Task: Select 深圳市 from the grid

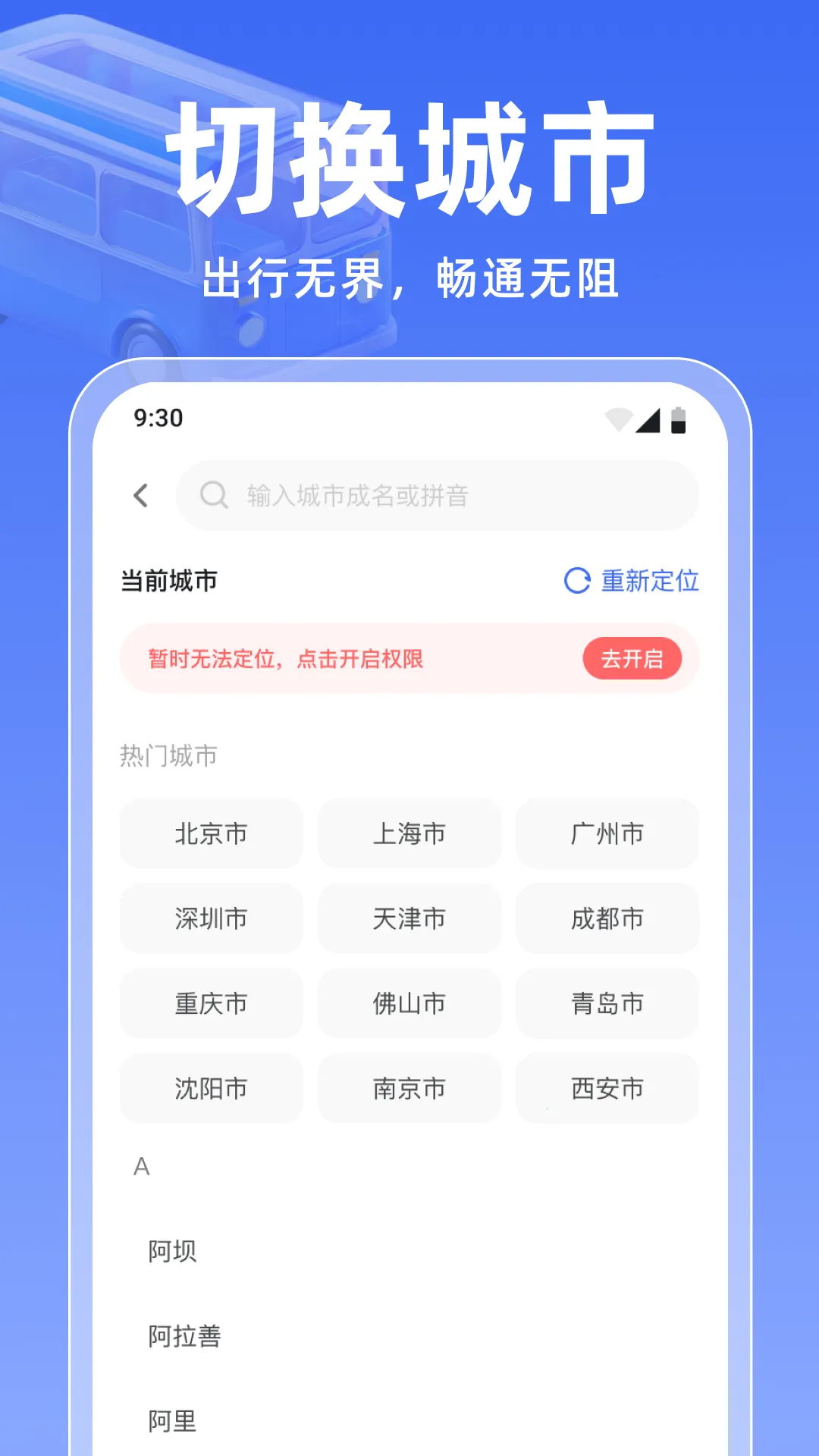Action: tap(211, 919)
